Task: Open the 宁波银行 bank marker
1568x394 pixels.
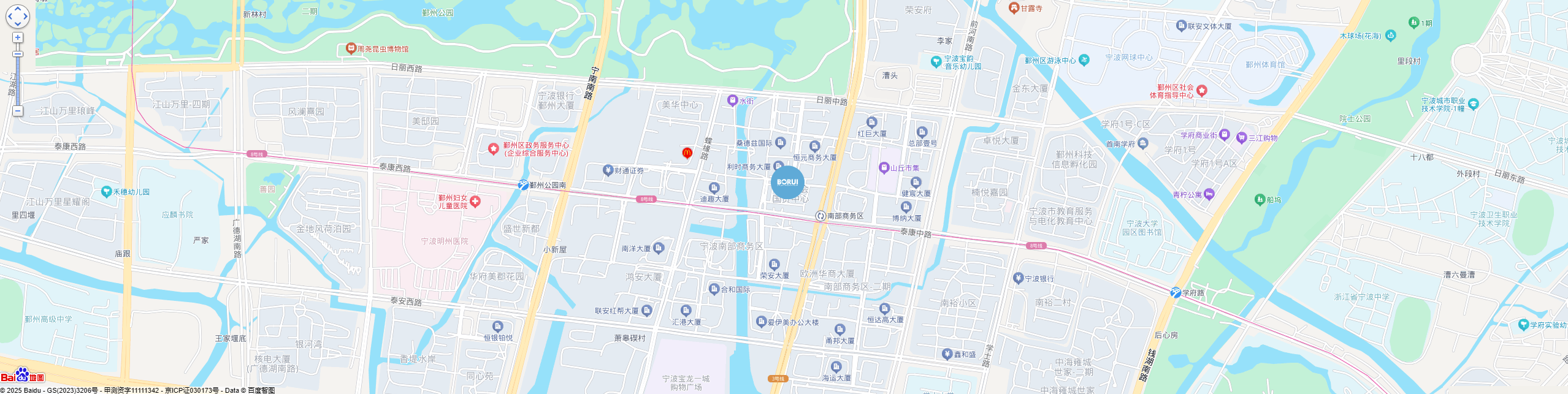Action: point(1019,278)
